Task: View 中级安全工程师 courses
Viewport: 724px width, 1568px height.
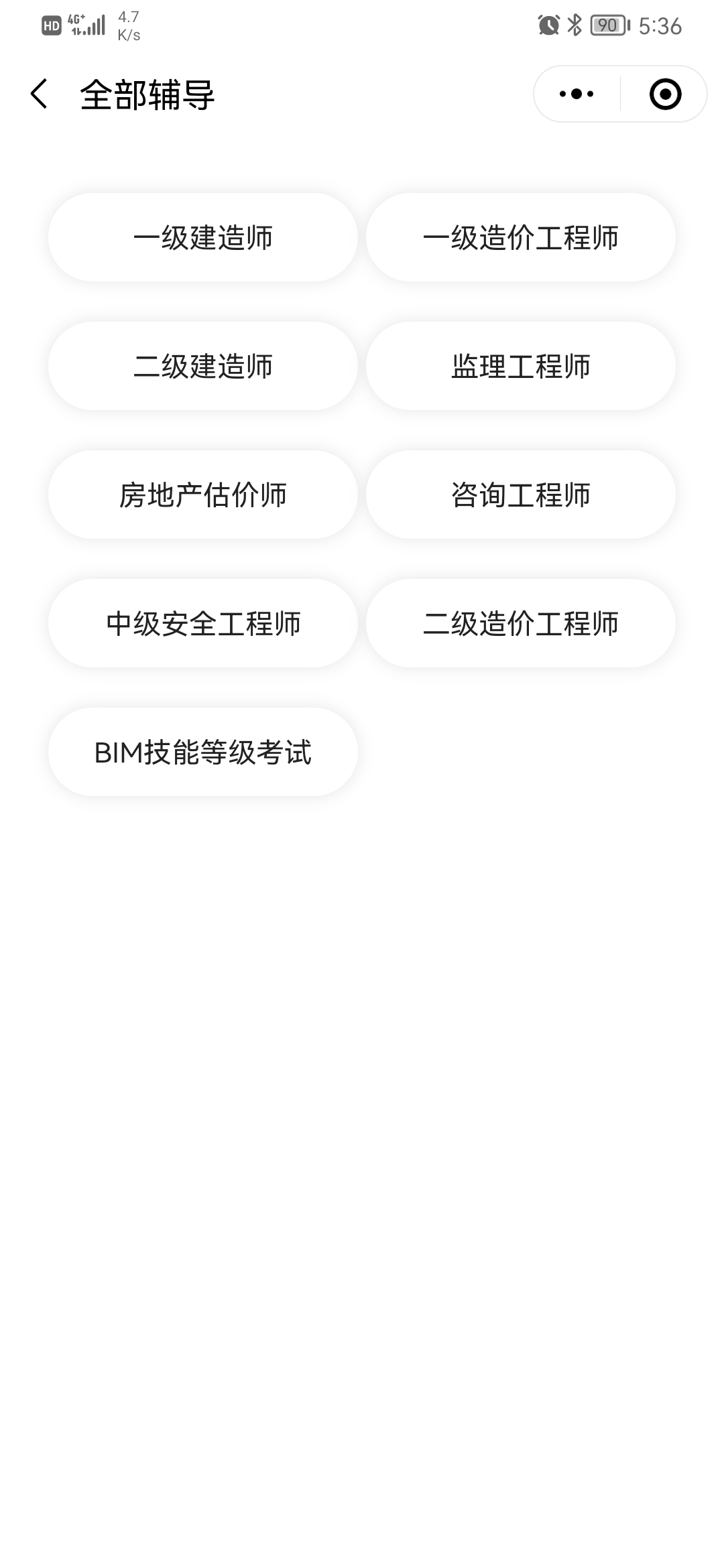Action: tap(202, 624)
